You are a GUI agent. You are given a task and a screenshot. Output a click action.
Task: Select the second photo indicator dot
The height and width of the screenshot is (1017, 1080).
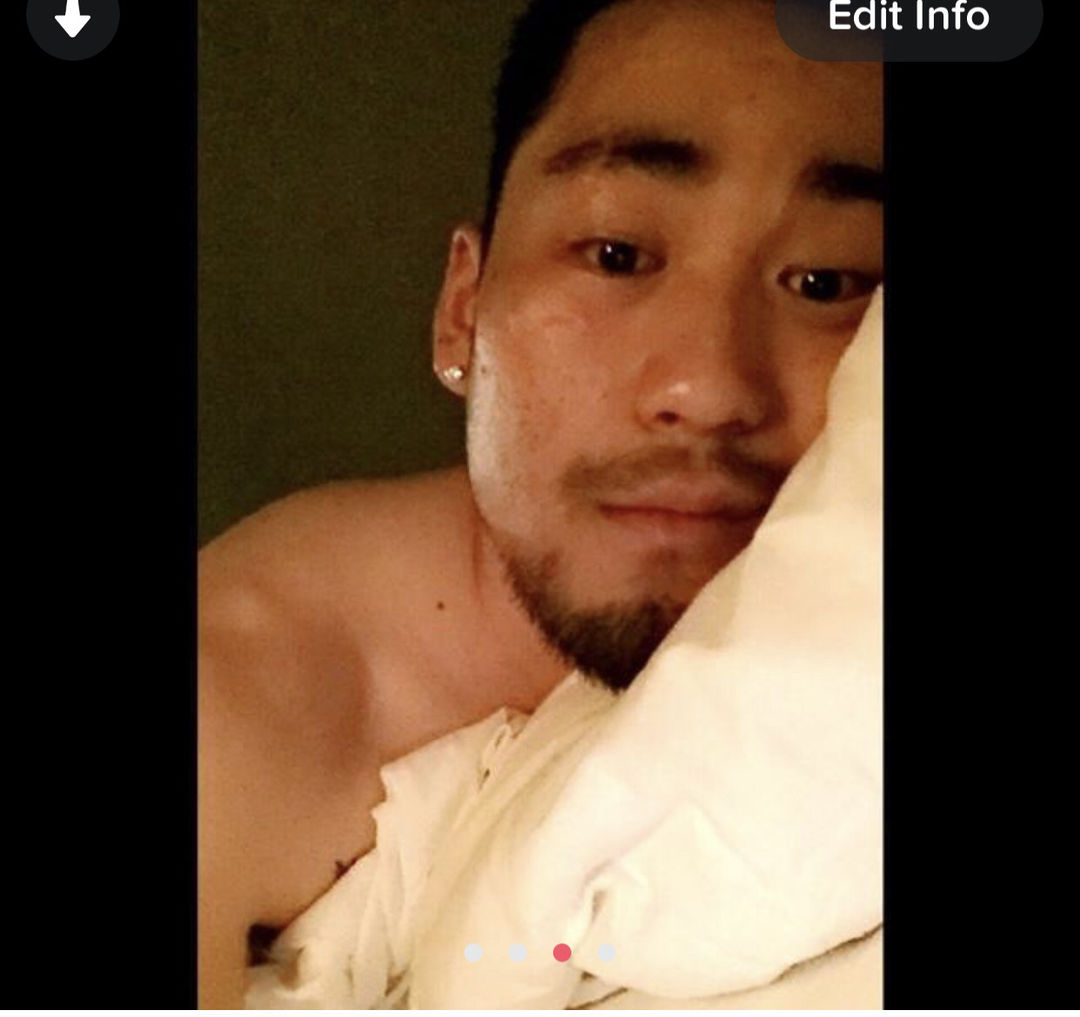[518, 953]
